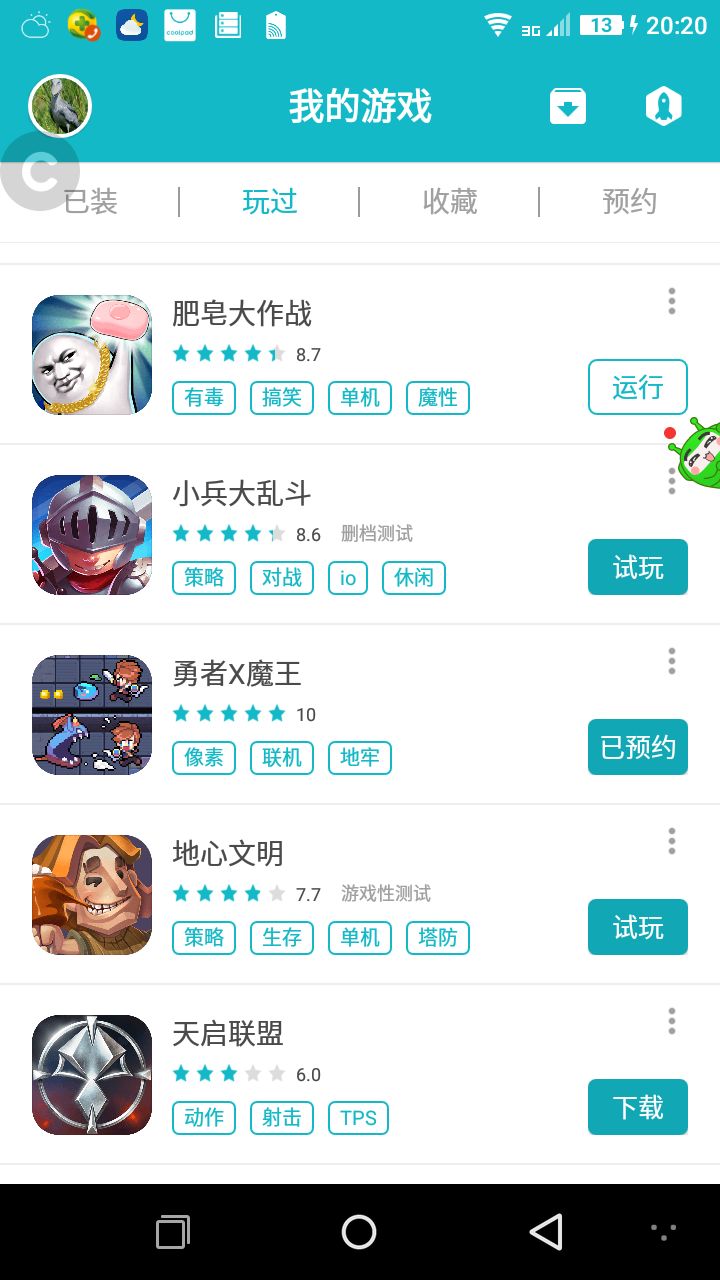The image size is (720, 1280).
Task: Switch to the 已装 tab
Action: [x=91, y=202]
